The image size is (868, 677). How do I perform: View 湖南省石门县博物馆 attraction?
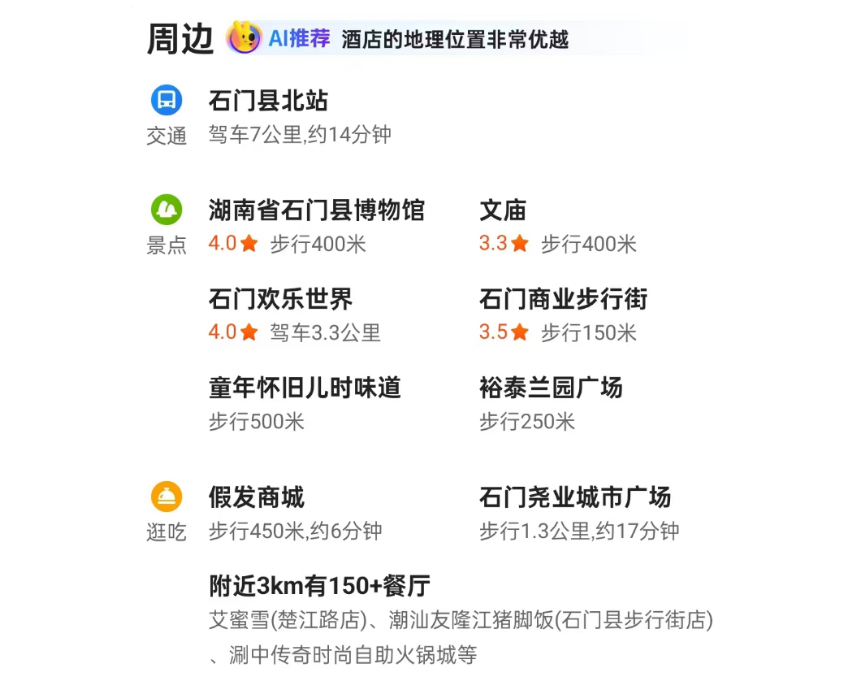pyautogui.click(x=316, y=211)
